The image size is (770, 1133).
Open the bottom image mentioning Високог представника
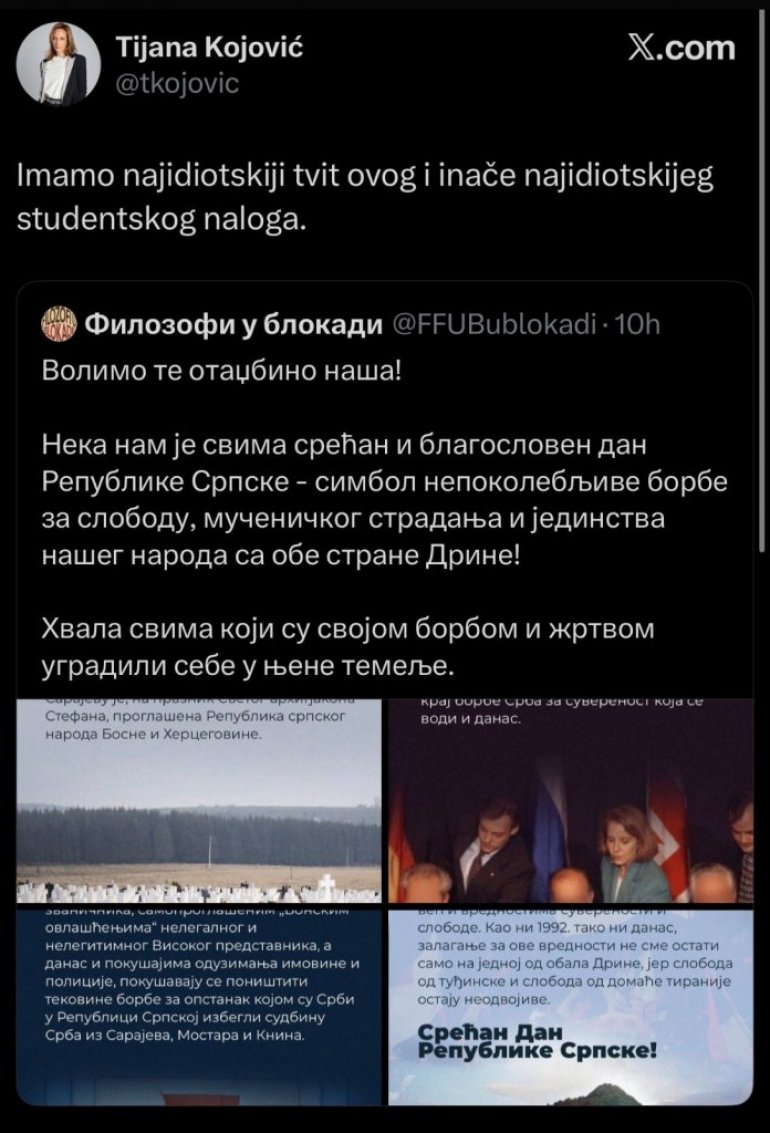tap(198, 1005)
